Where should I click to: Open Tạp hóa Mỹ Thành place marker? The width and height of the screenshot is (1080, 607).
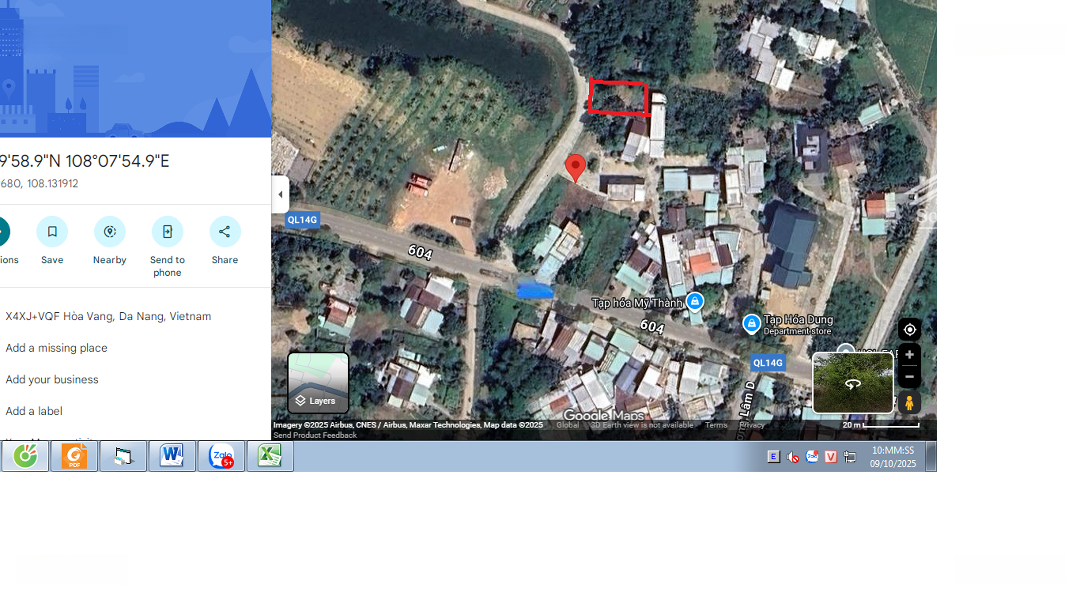(x=695, y=302)
